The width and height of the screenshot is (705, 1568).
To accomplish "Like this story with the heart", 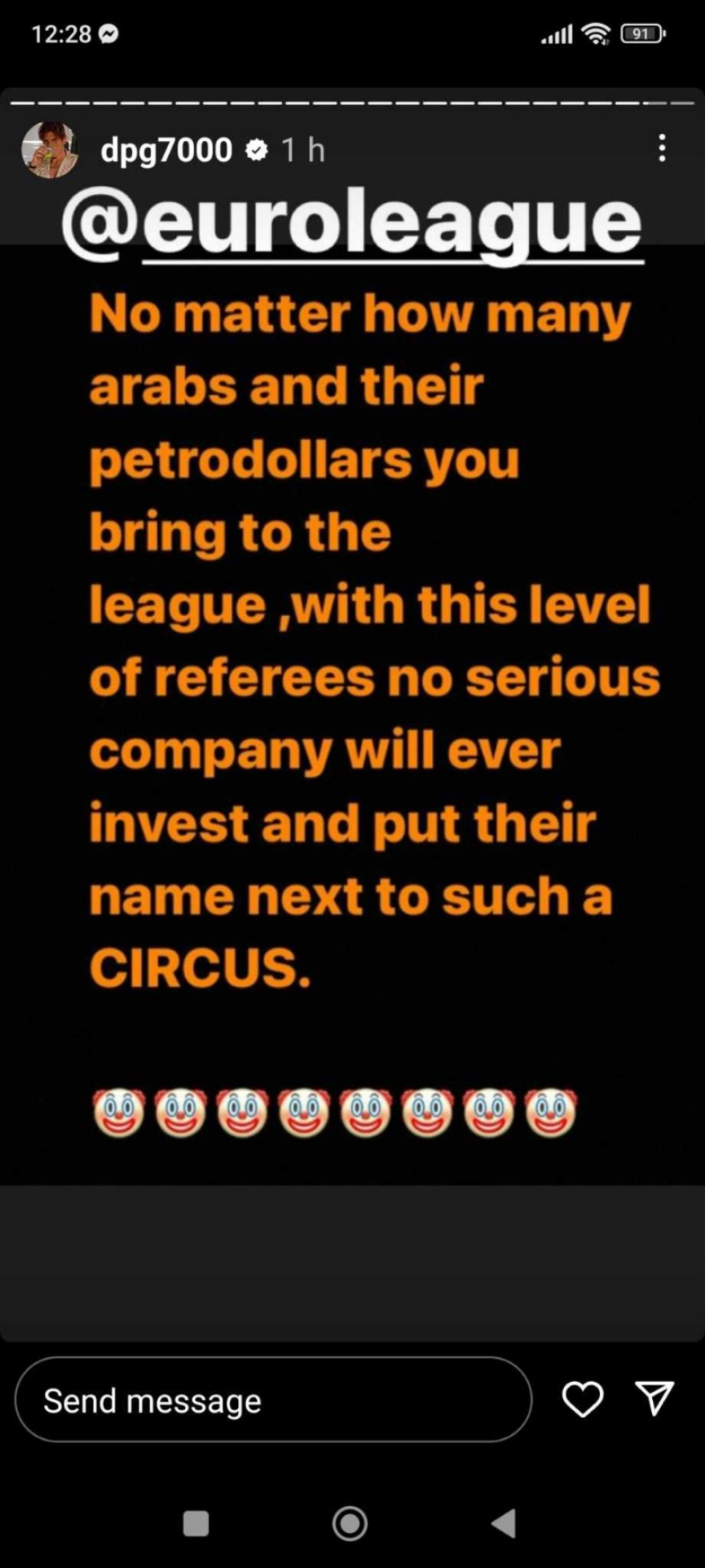I will [x=582, y=1399].
